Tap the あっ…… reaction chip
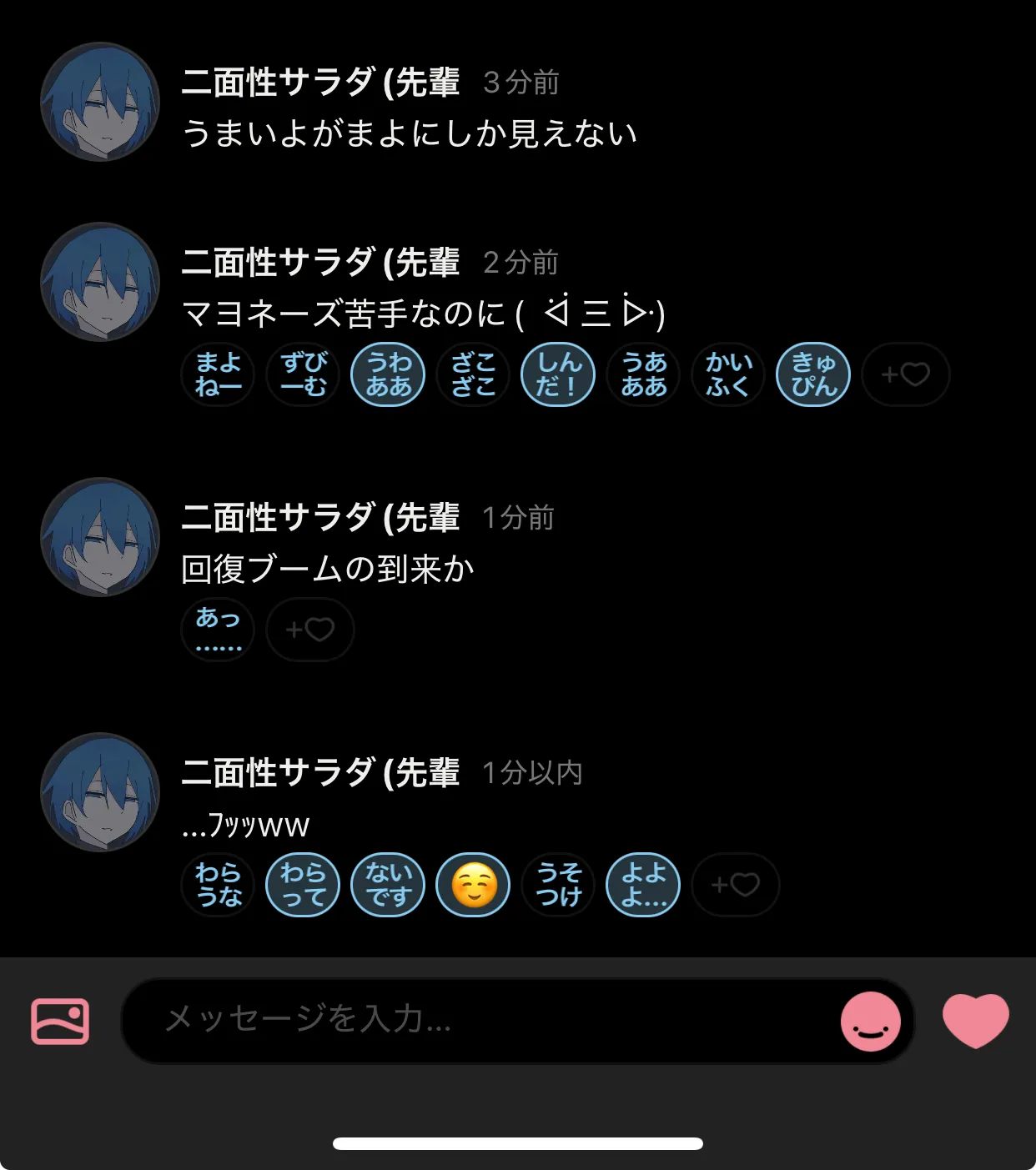This screenshot has width=1036, height=1170. [x=218, y=630]
